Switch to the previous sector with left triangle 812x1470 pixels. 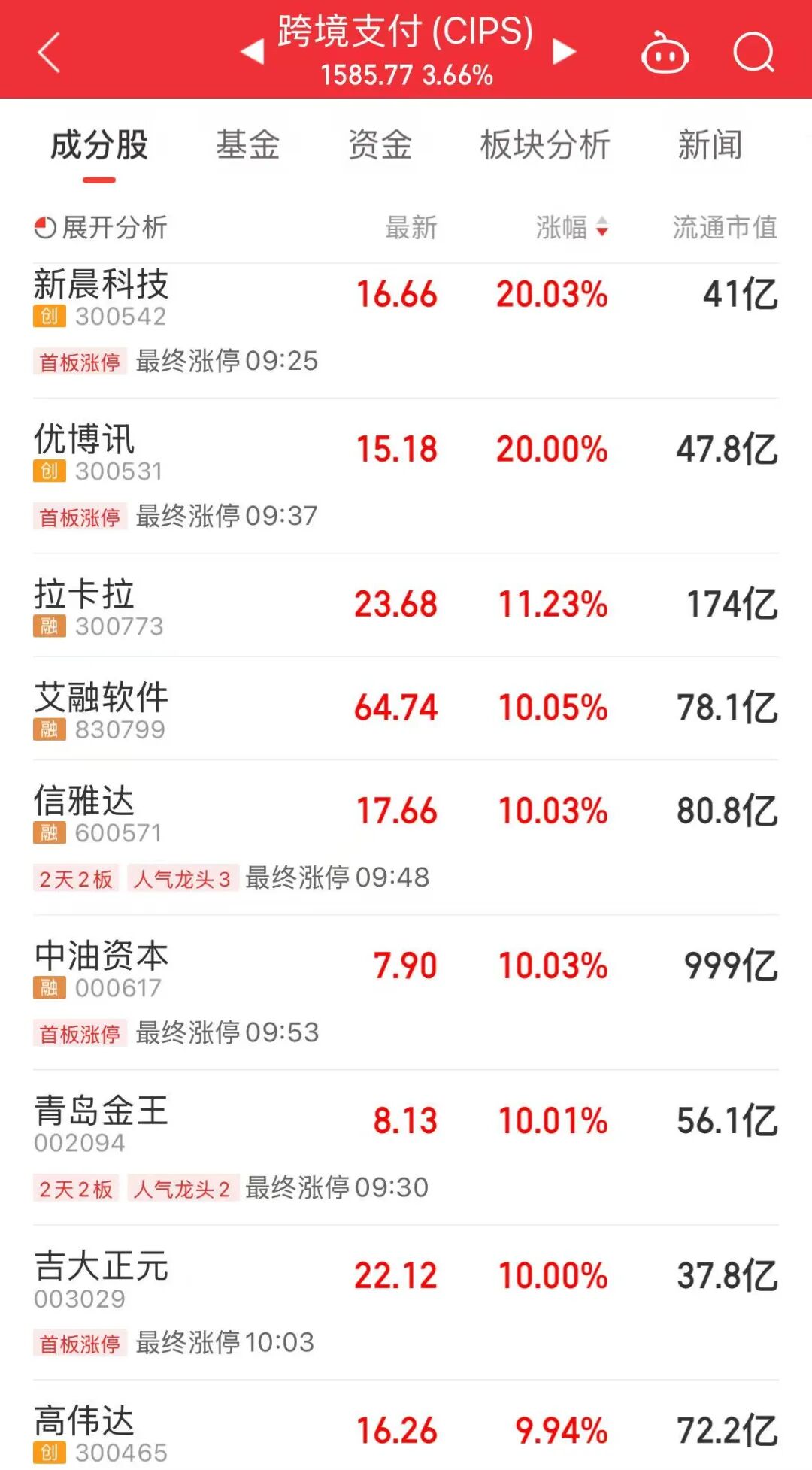point(252,52)
